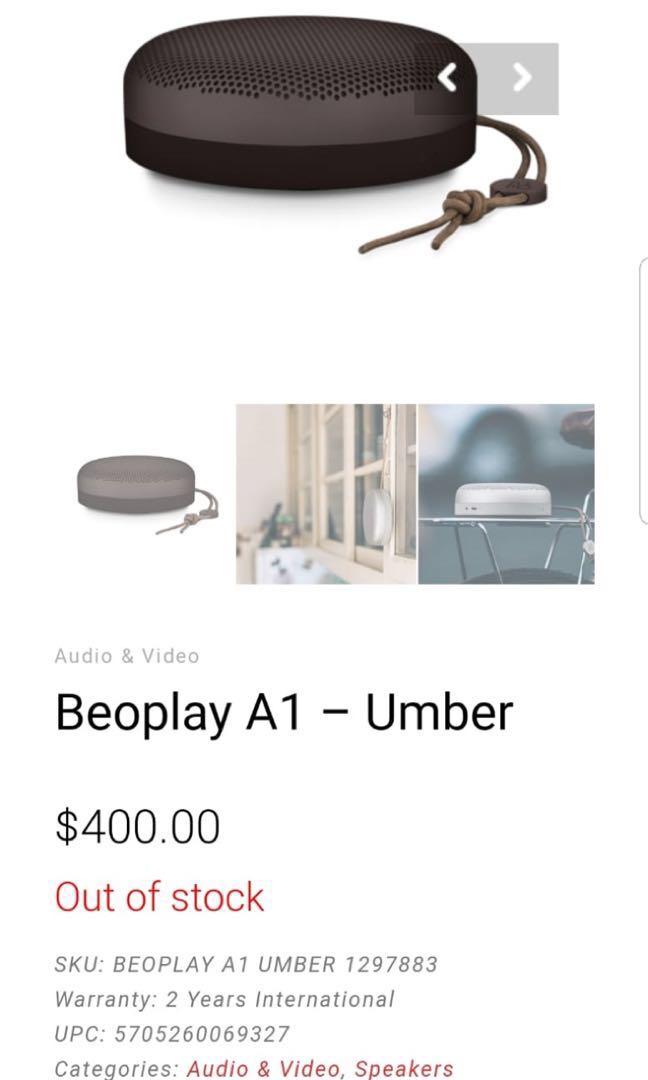Select the umber speaker thumbnail
The height and width of the screenshot is (1080, 648).
click(x=145, y=494)
